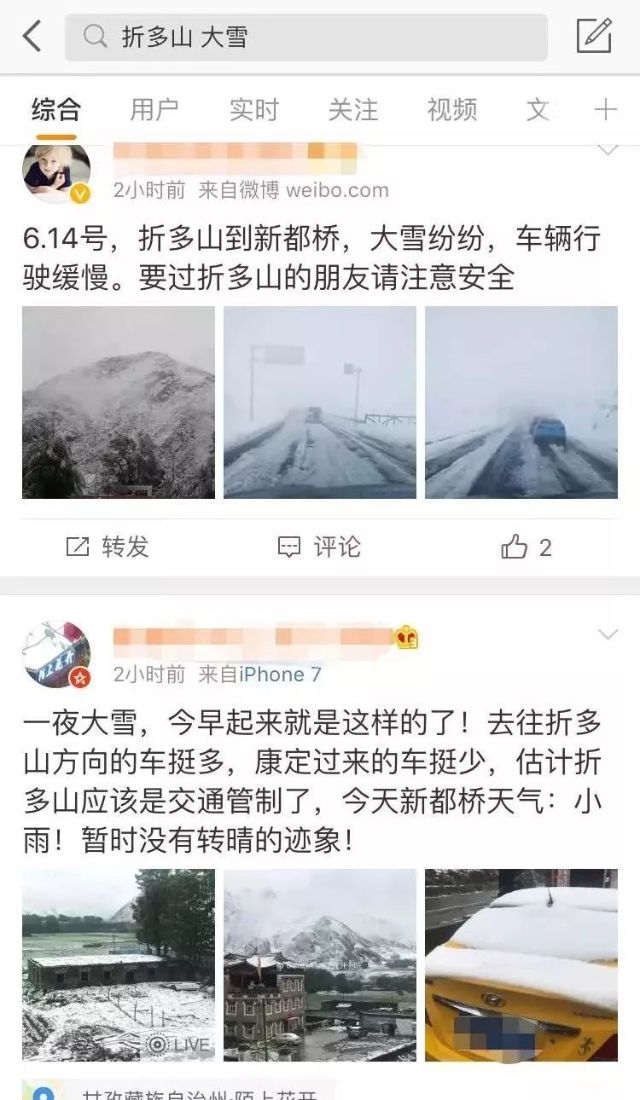
Task: Repost the 6.14号 post via 转发
Action: (107, 546)
